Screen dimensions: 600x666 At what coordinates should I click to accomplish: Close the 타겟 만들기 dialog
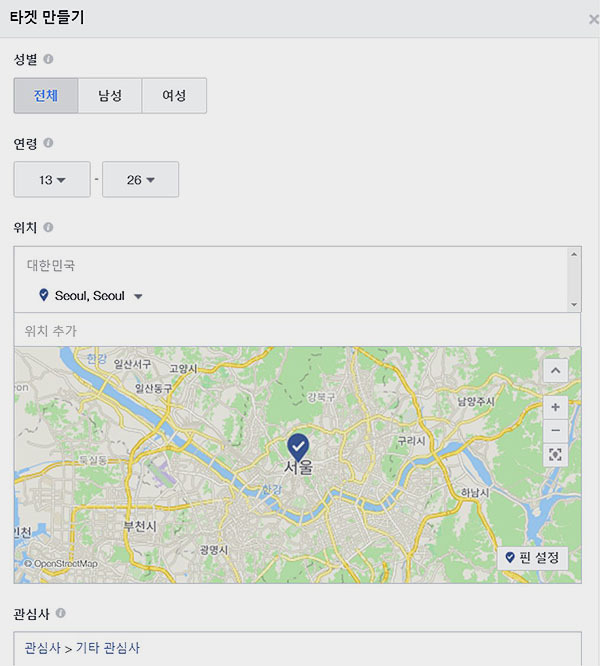pyautogui.click(x=594, y=19)
